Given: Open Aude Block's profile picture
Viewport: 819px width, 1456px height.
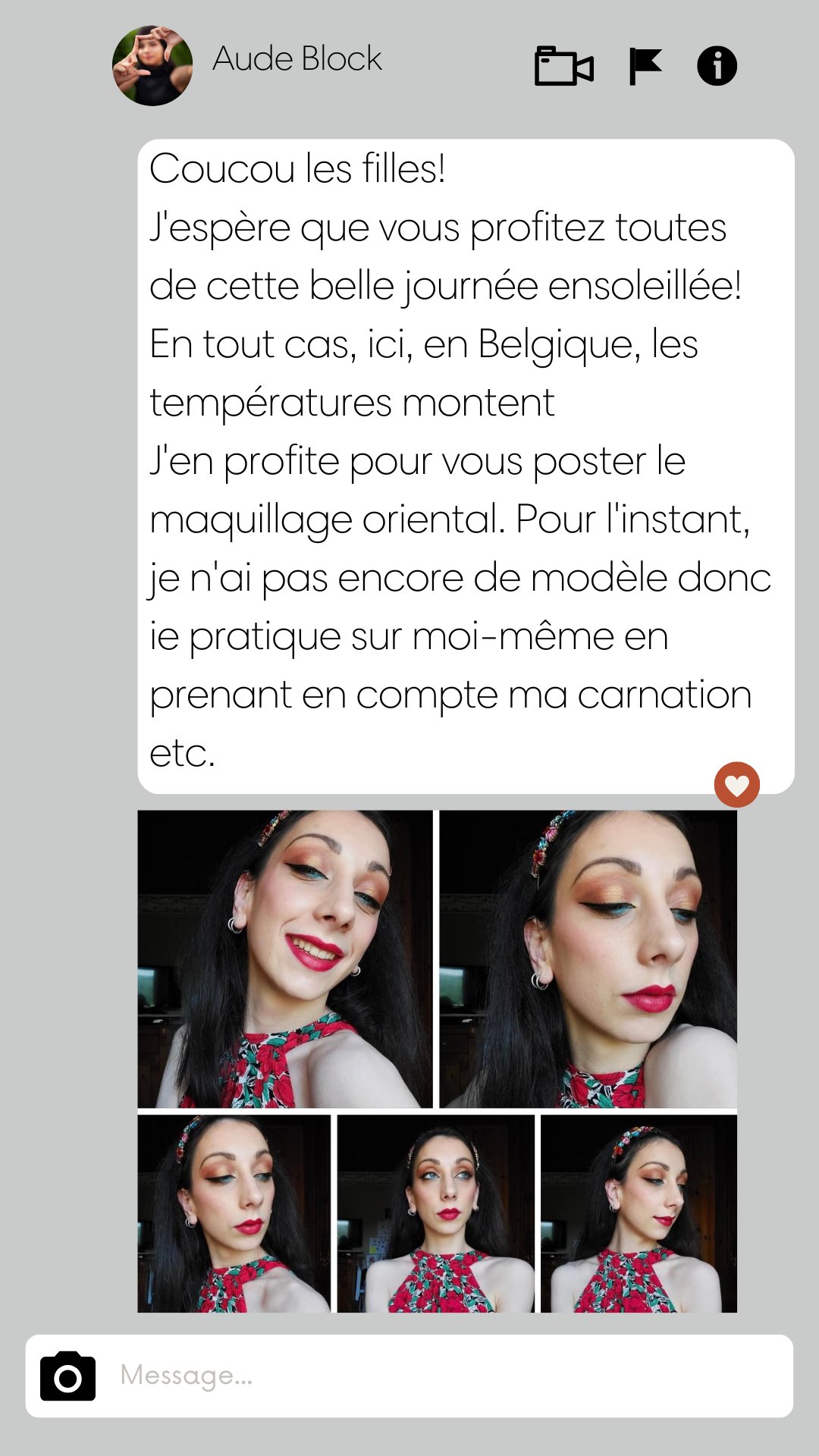Looking at the screenshot, I should 152,66.
